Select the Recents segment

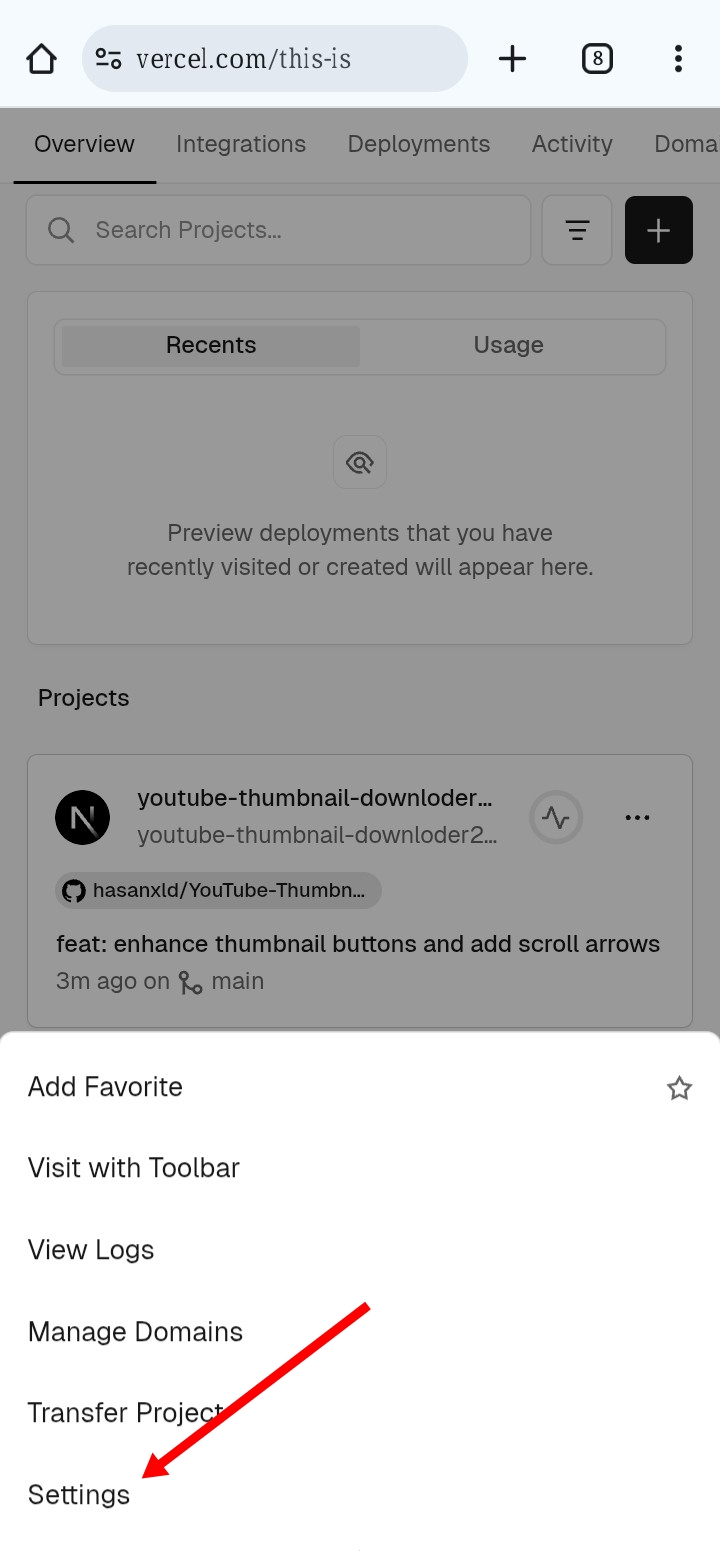211,345
